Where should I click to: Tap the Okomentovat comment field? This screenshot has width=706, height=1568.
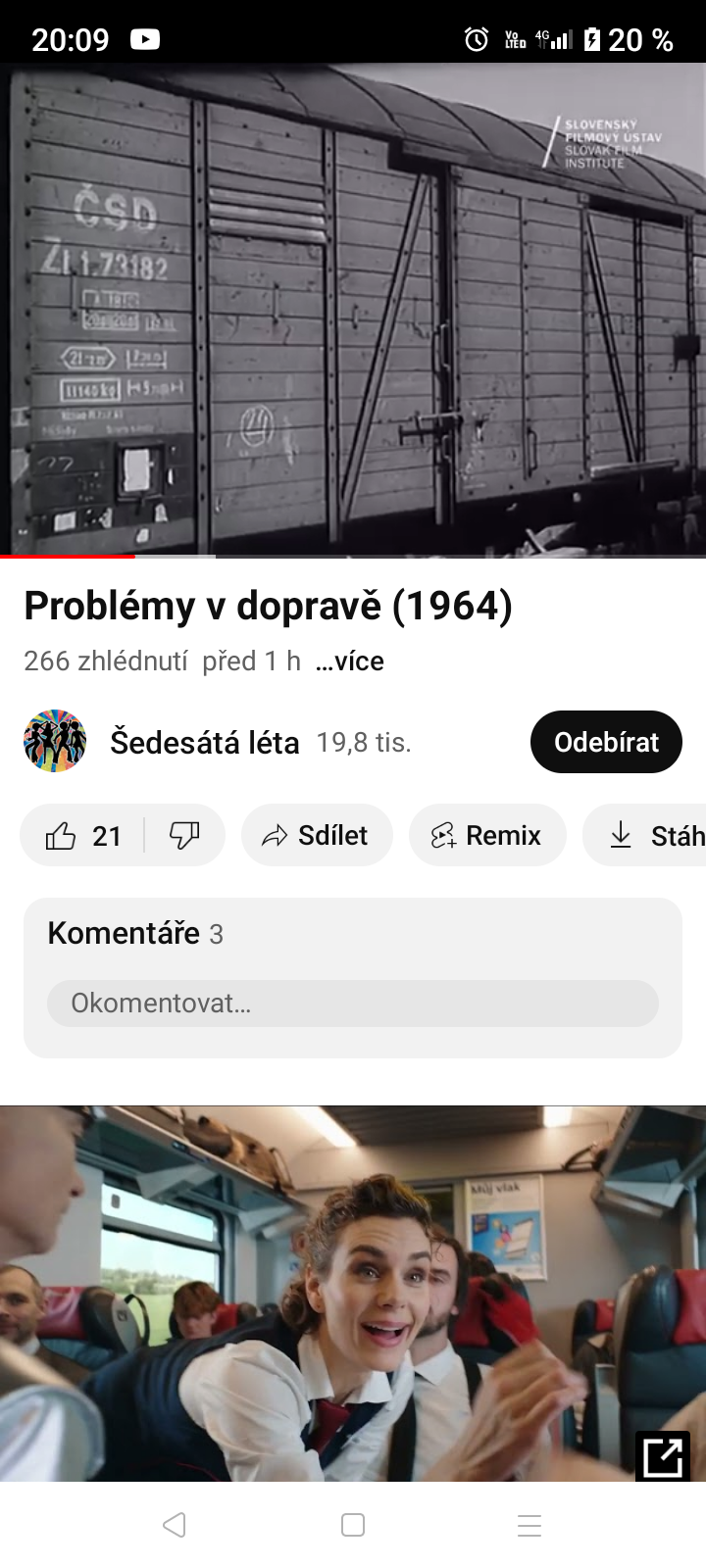coord(353,1004)
